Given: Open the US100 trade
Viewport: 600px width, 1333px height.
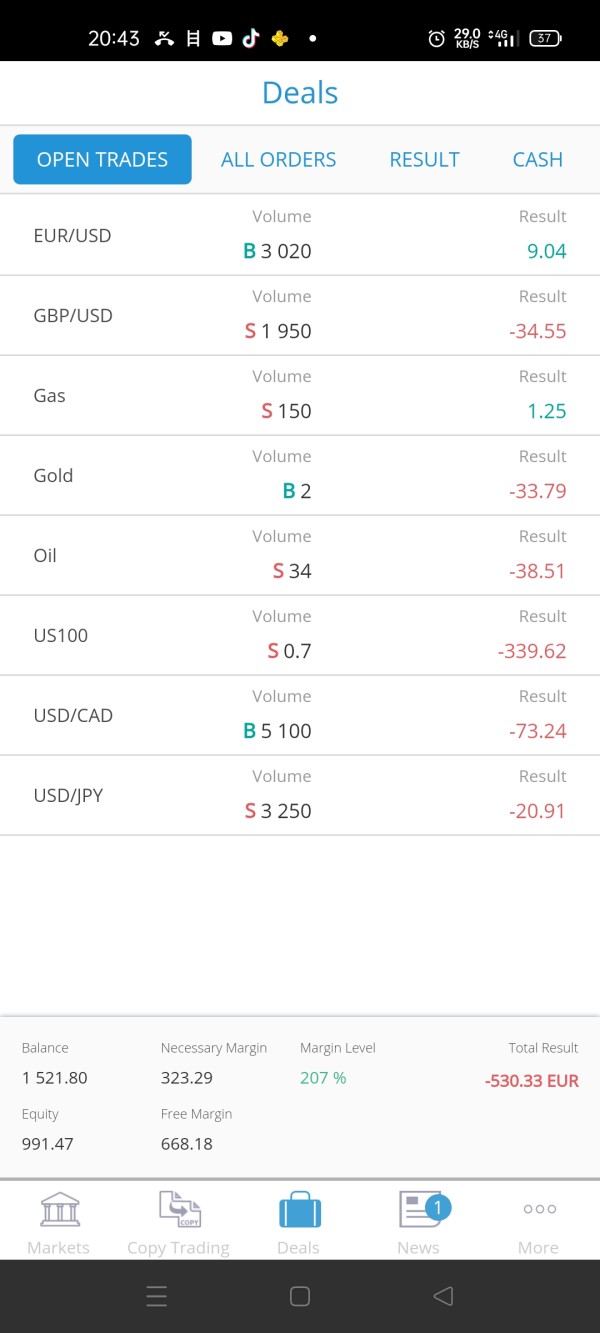Looking at the screenshot, I should pos(300,635).
